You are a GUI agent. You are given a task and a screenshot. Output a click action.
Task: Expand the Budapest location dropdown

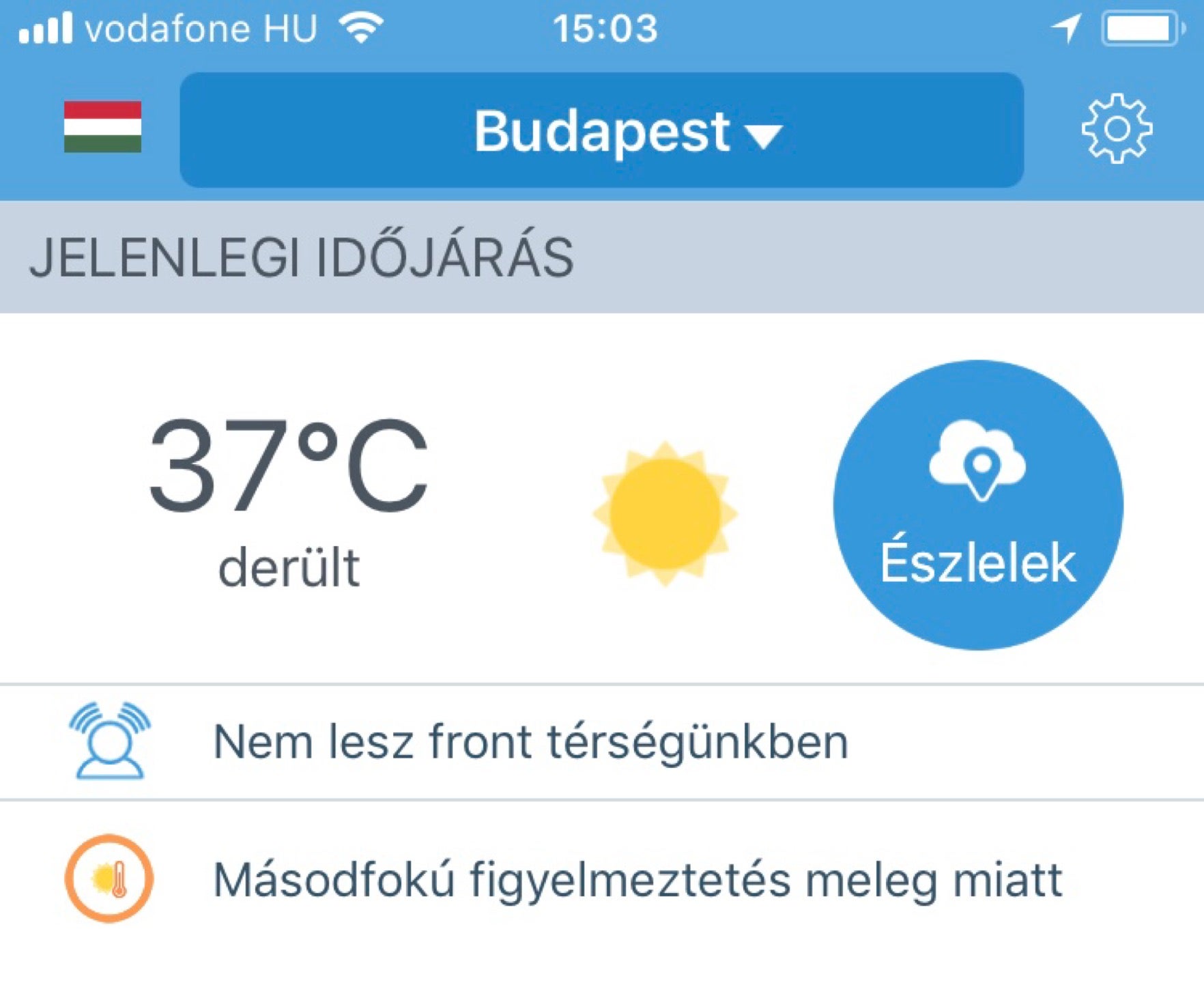[x=601, y=130]
